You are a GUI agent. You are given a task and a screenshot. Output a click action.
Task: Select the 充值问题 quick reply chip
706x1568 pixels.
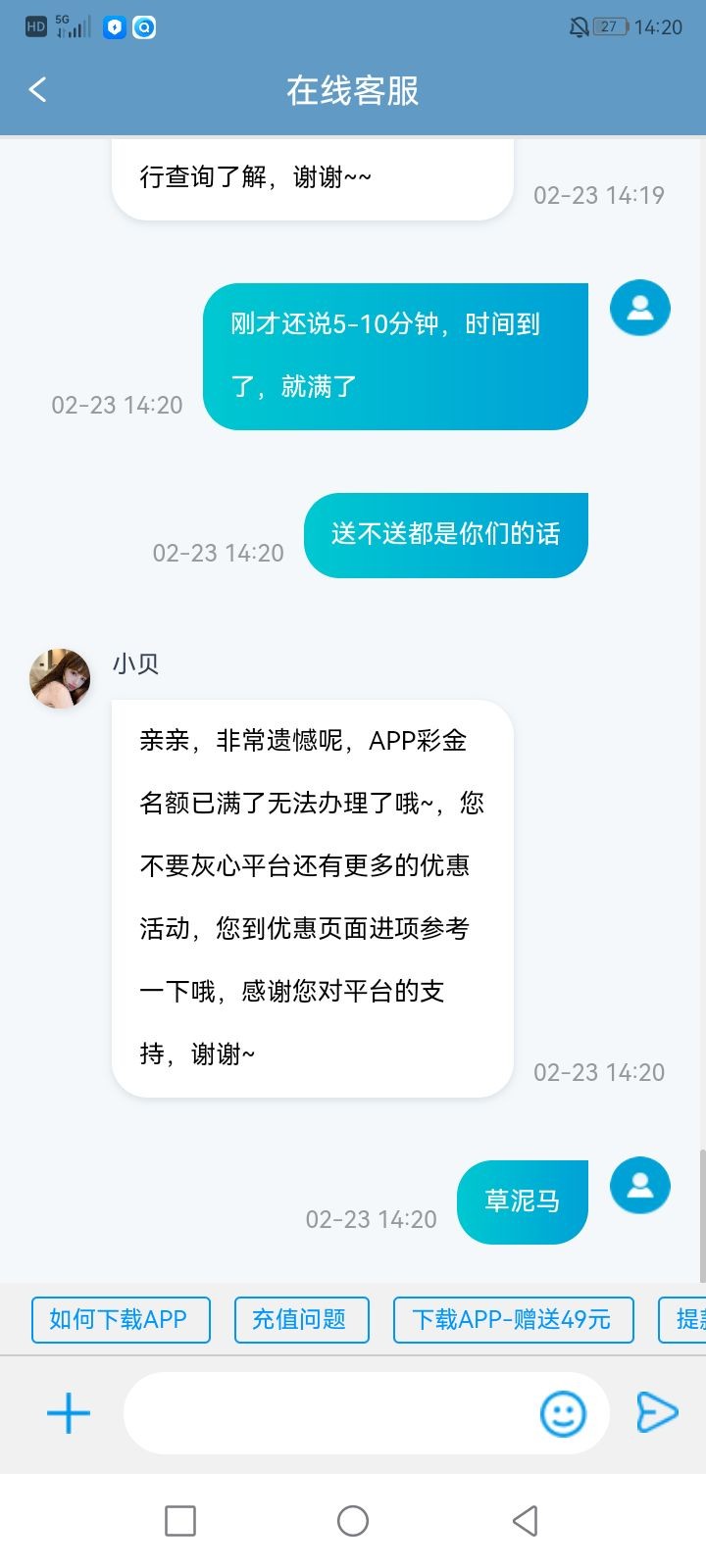301,1319
